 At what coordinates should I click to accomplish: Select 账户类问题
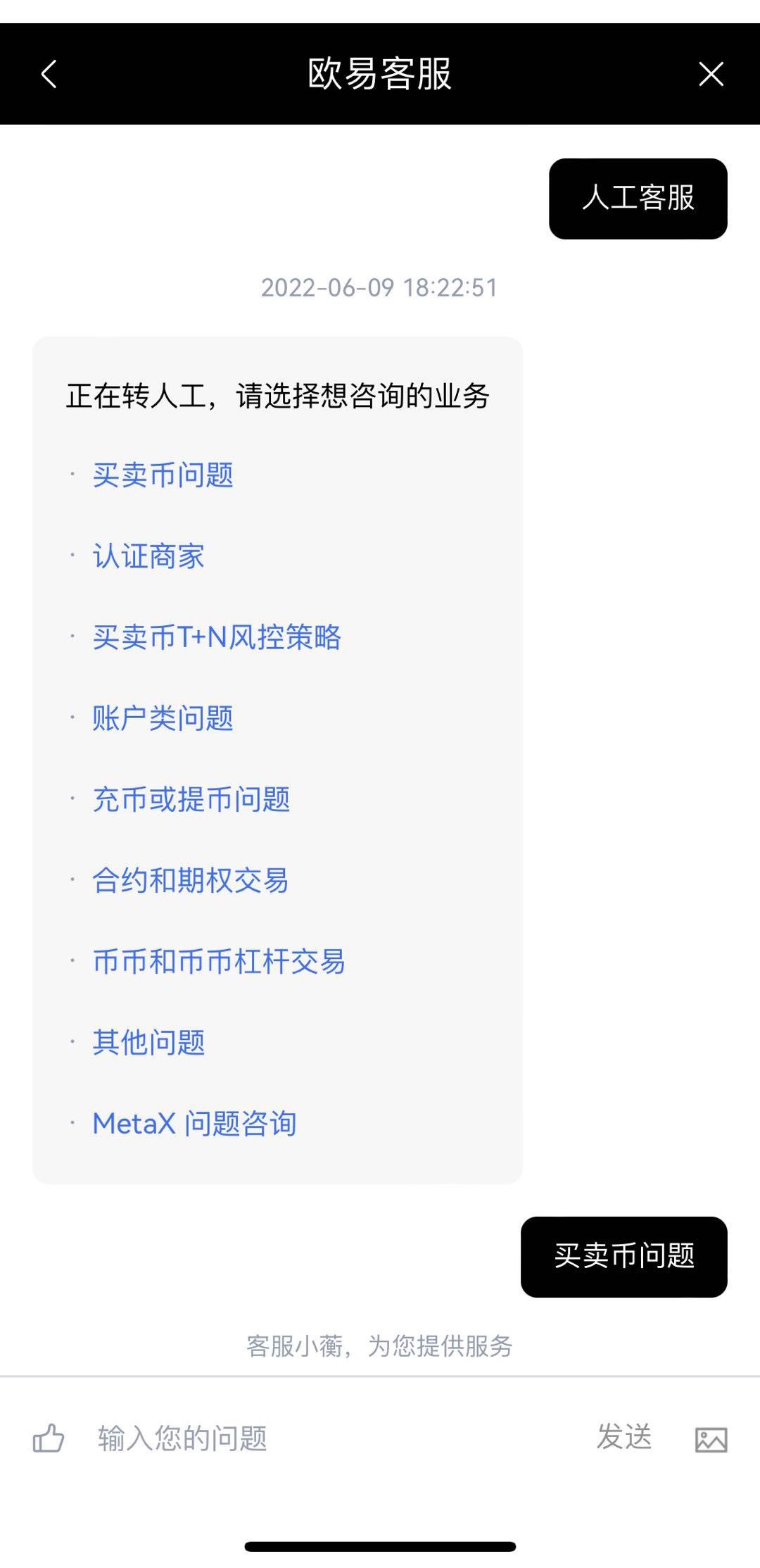[163, 718]
